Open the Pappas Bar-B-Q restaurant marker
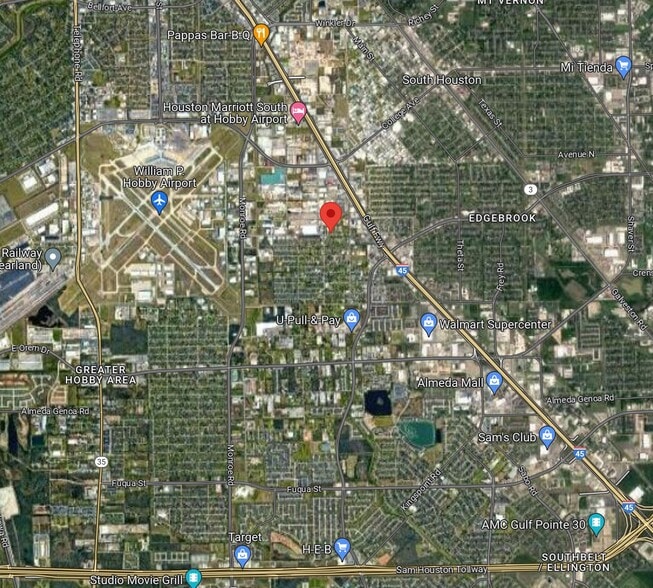This screenshot has width=653, height=588. tap(261, 34)
